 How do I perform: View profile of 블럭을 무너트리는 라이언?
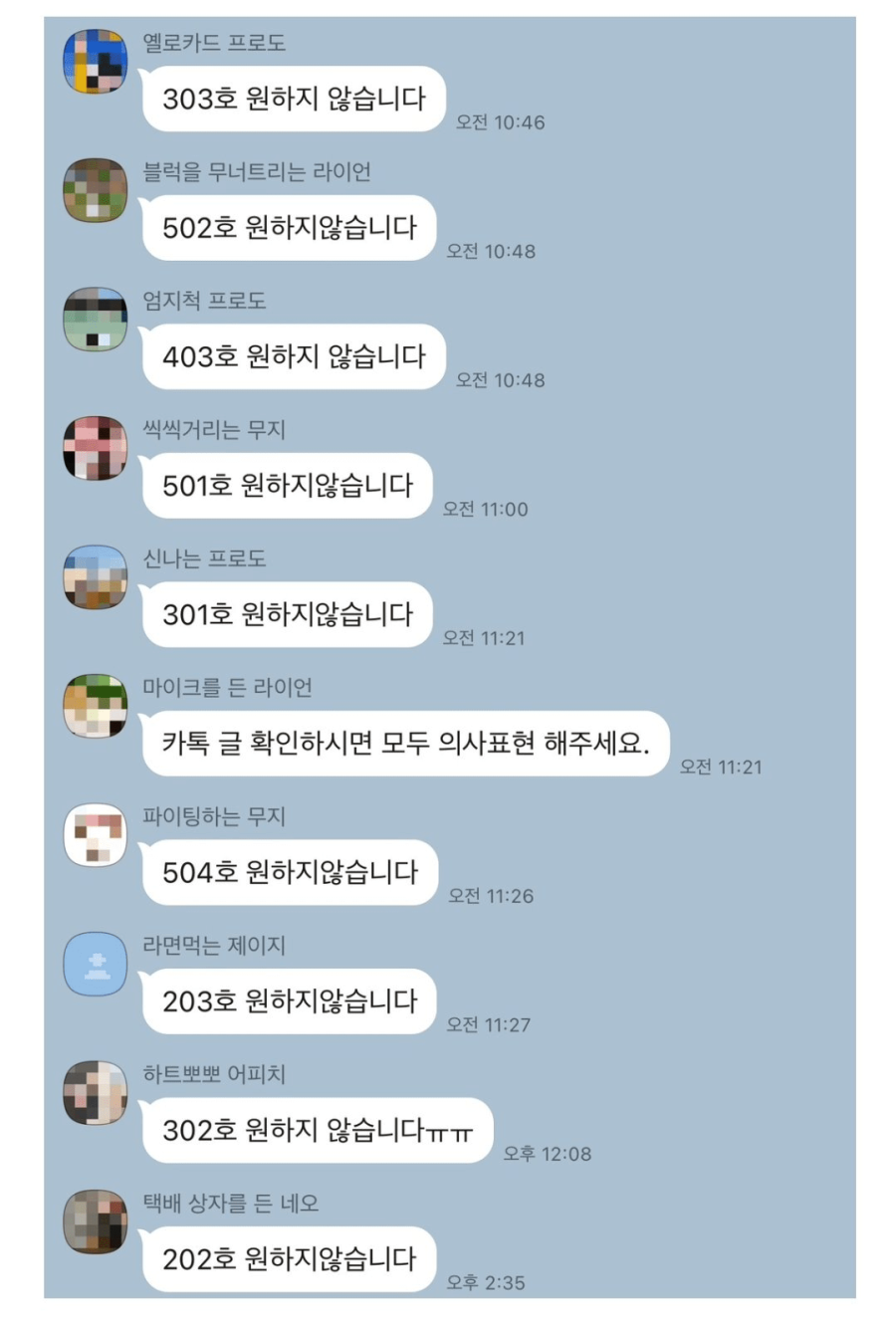coord(96,190)
